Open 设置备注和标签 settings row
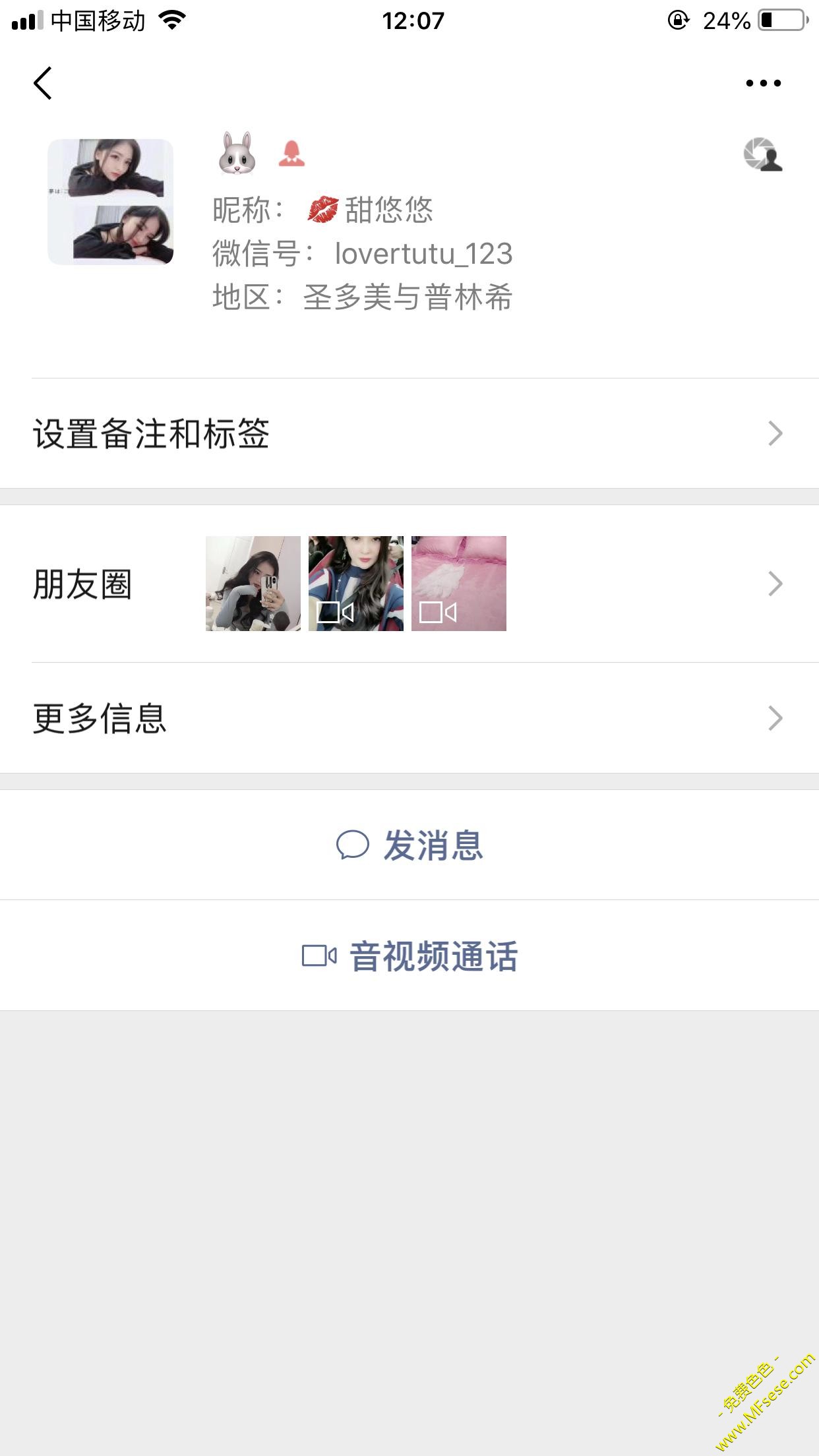Viewport: 819px width, 1456px height. [409, 434]
